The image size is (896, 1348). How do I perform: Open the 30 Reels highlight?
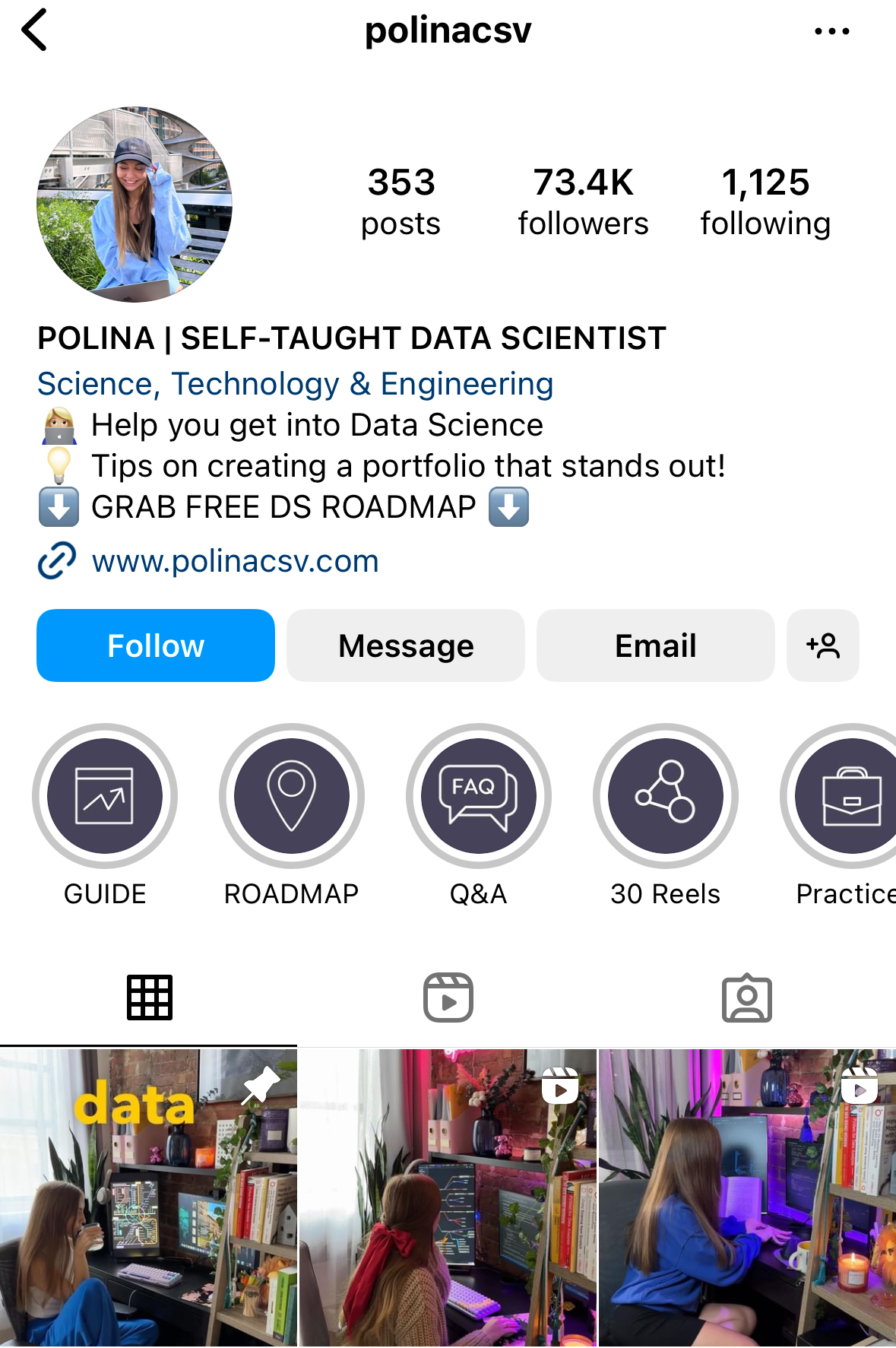(666, 796)
